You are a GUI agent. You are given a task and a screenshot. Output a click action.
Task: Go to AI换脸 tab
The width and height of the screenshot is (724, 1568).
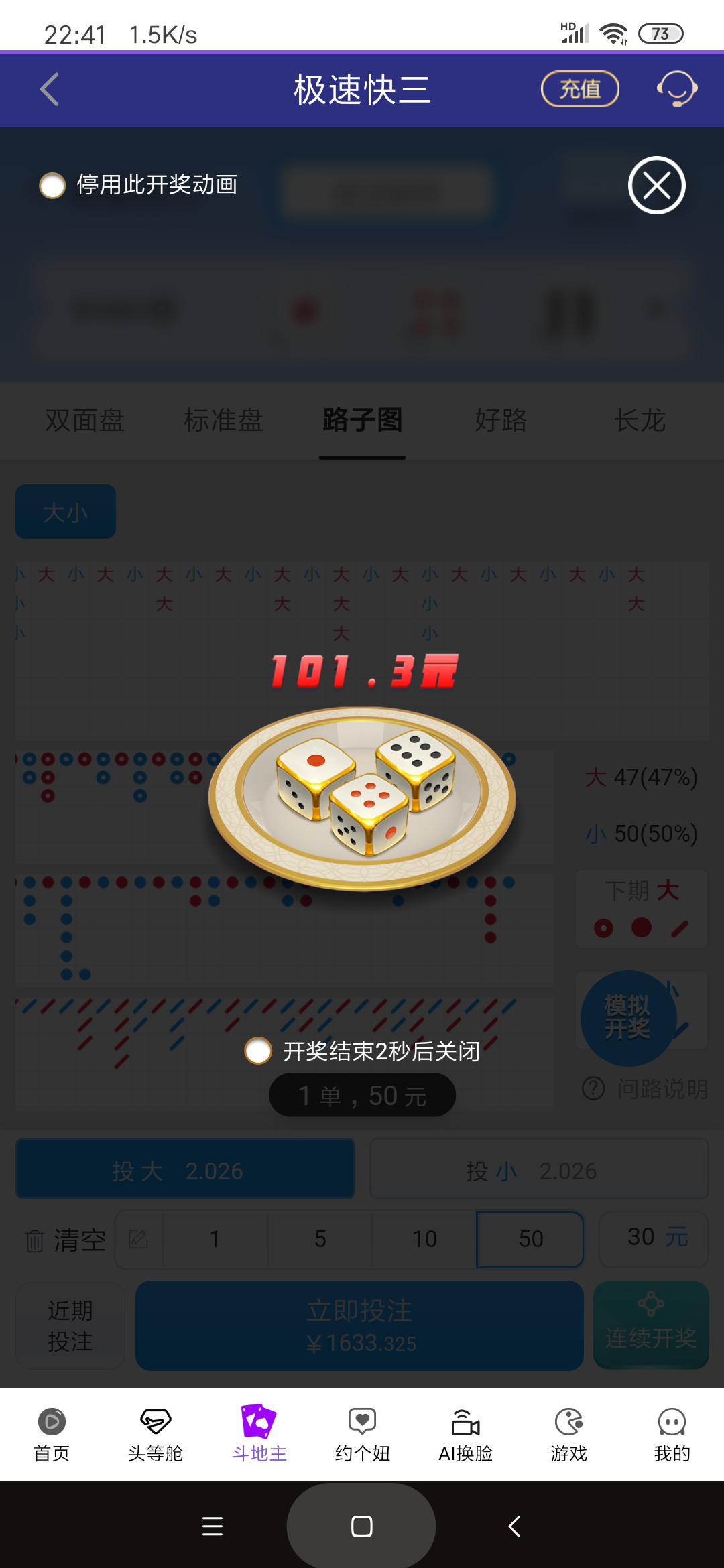tap(465, 1434)
